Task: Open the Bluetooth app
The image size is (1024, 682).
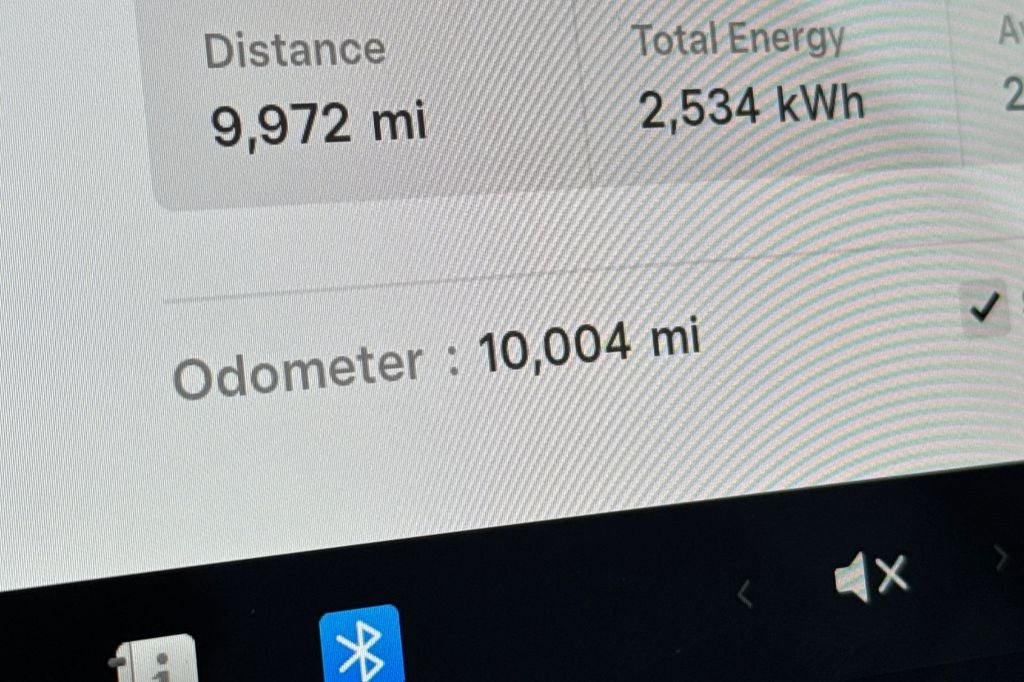Action: tap(361, 647)
